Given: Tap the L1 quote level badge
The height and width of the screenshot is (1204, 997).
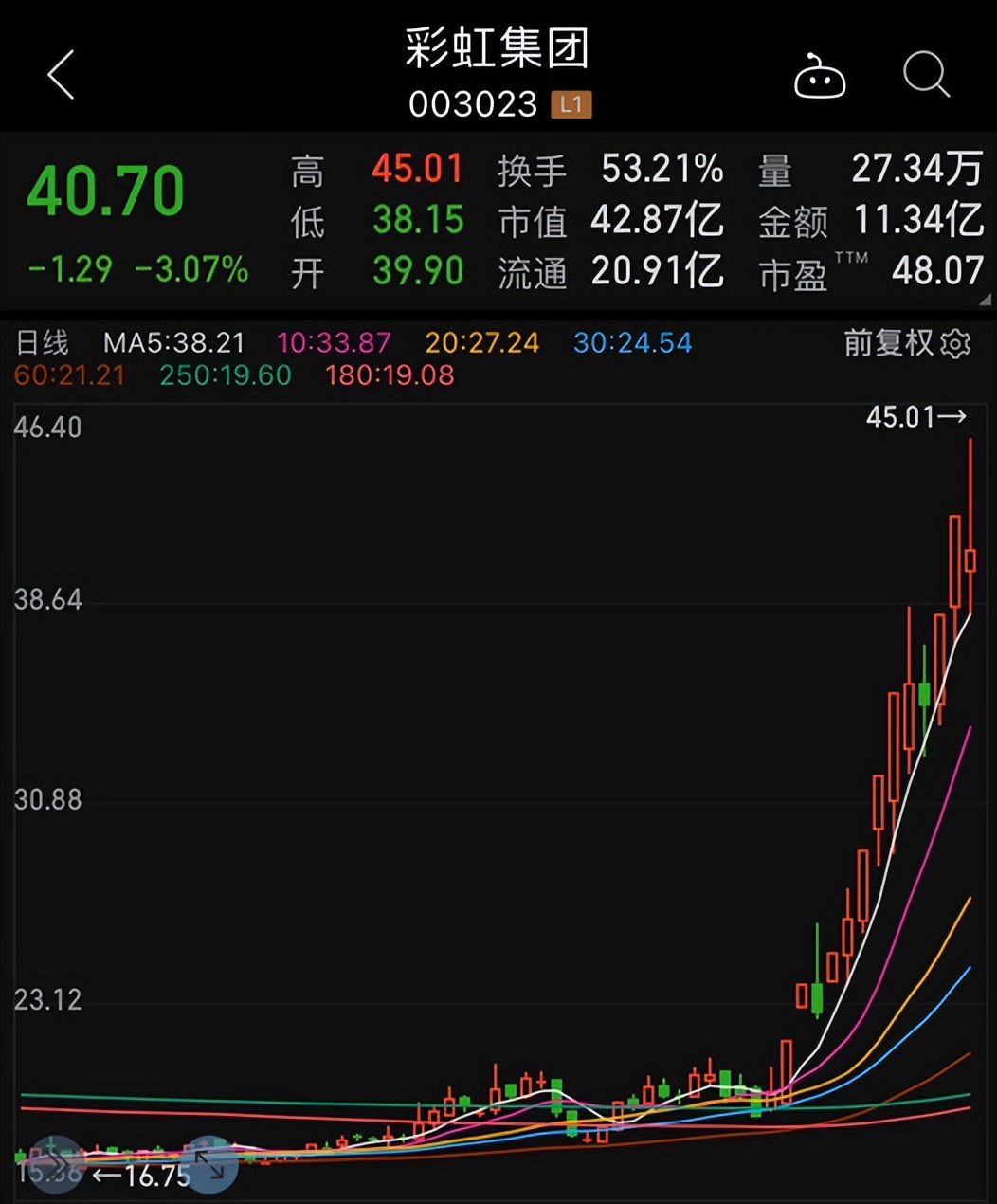Looking at the screenshot, I should tap(570, 104).
